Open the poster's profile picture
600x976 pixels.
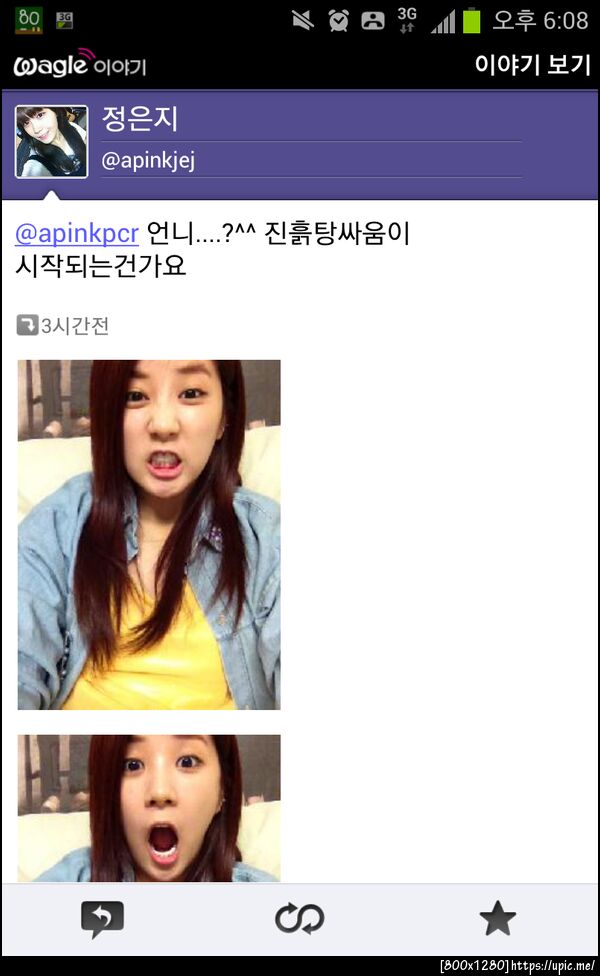tap(52, 142)
